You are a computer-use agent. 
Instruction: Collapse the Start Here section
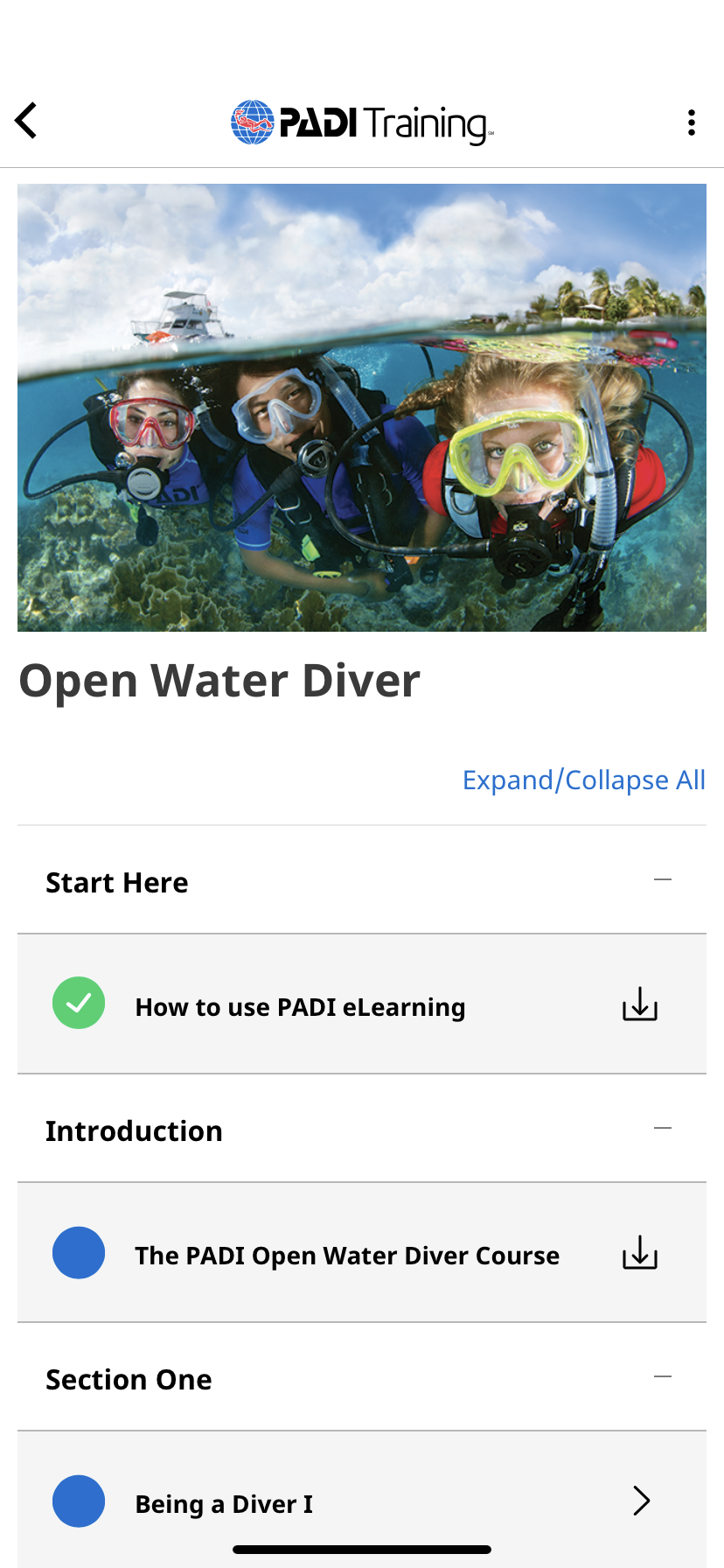click(x=662, y=879)
